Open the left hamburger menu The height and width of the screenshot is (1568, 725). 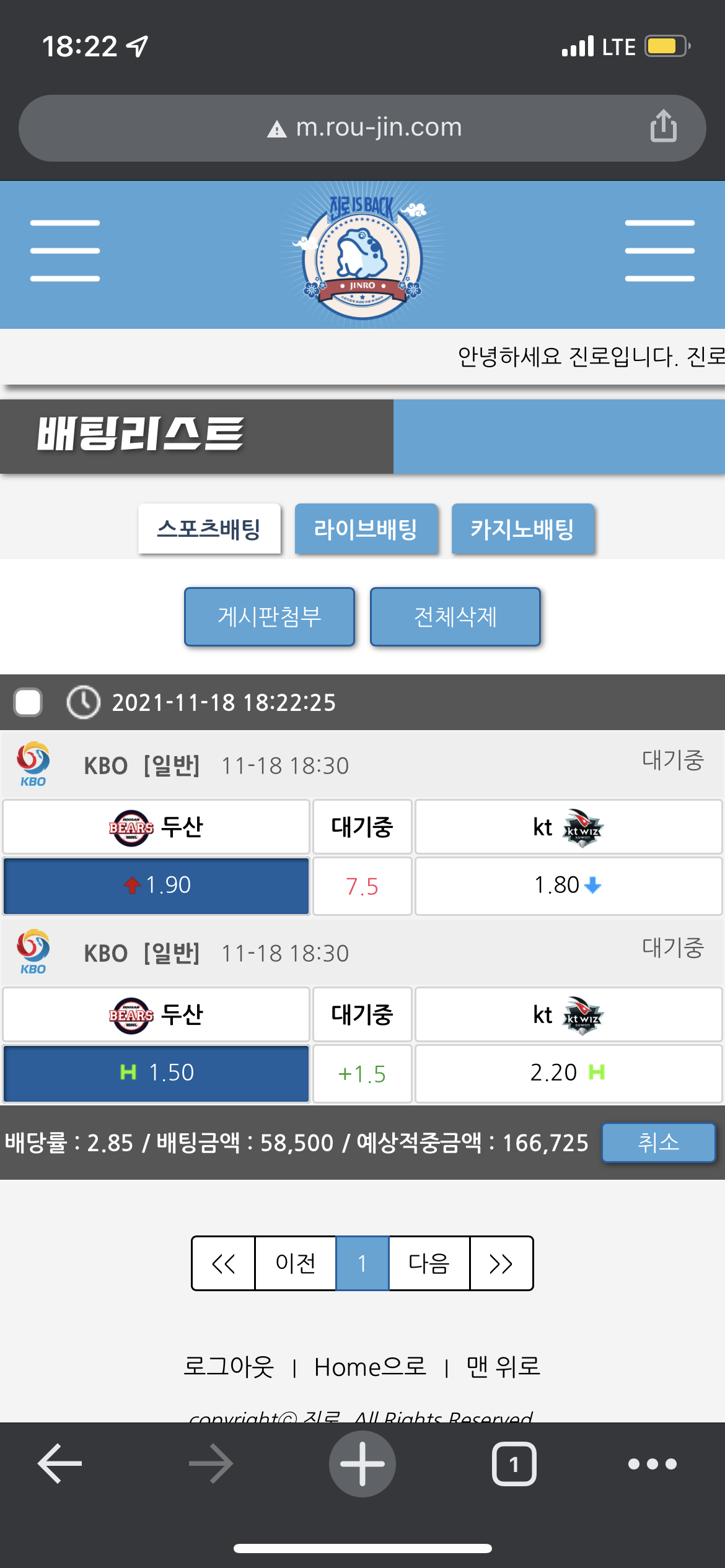(x=65, y=250)
